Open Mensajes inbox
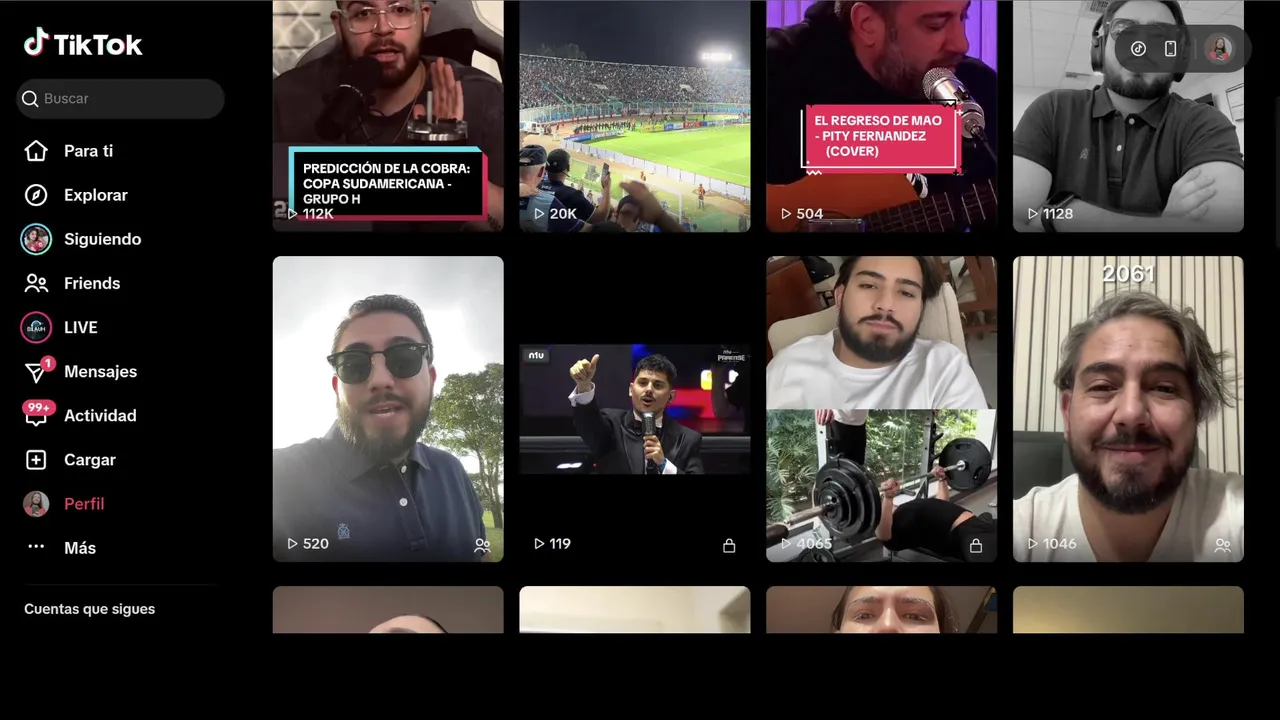This screenshot has height=720, width=1280. coord(99,371)
